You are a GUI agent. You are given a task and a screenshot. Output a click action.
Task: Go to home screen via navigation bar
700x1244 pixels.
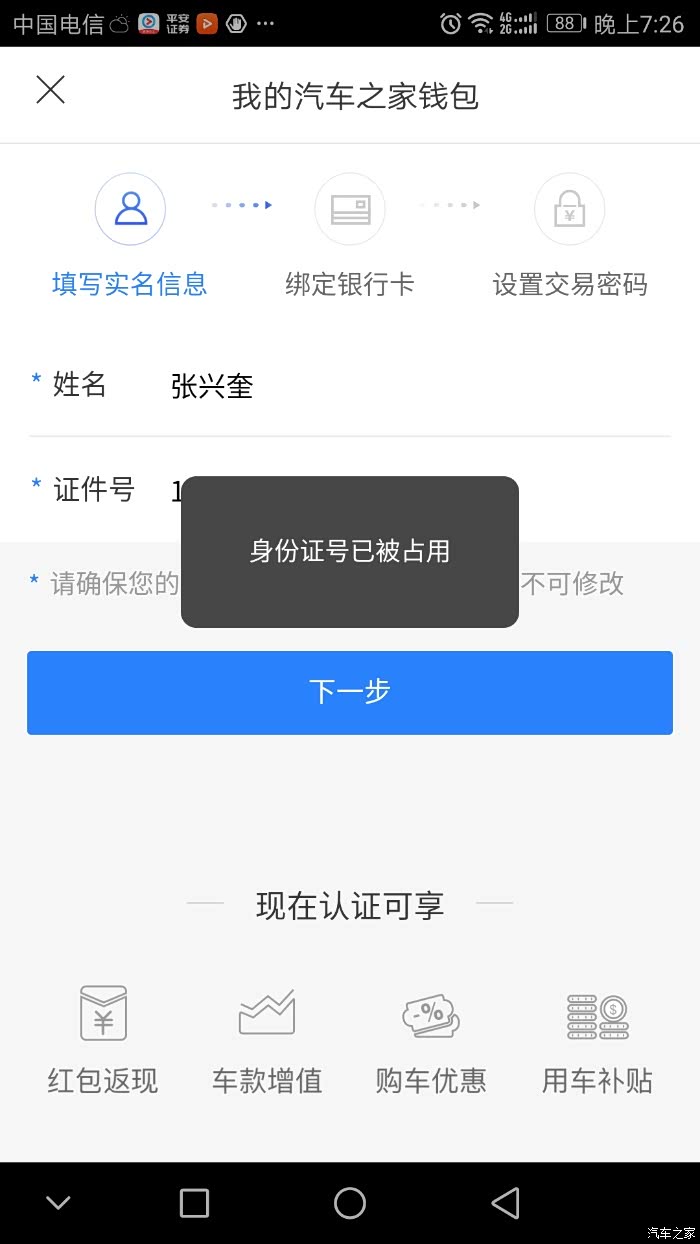point(350,1202)
